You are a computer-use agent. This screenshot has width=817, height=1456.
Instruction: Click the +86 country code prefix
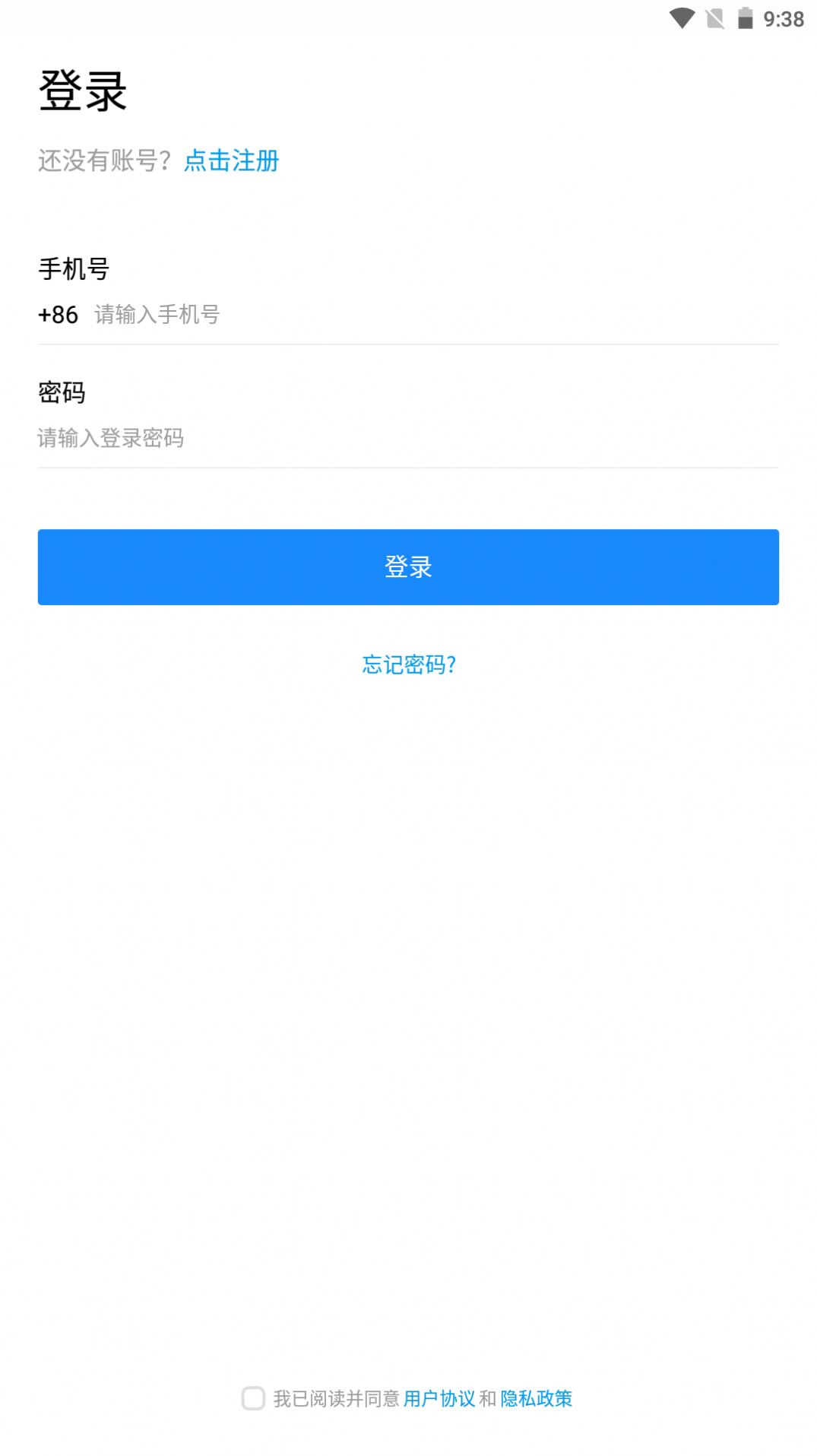pos(58,315)
